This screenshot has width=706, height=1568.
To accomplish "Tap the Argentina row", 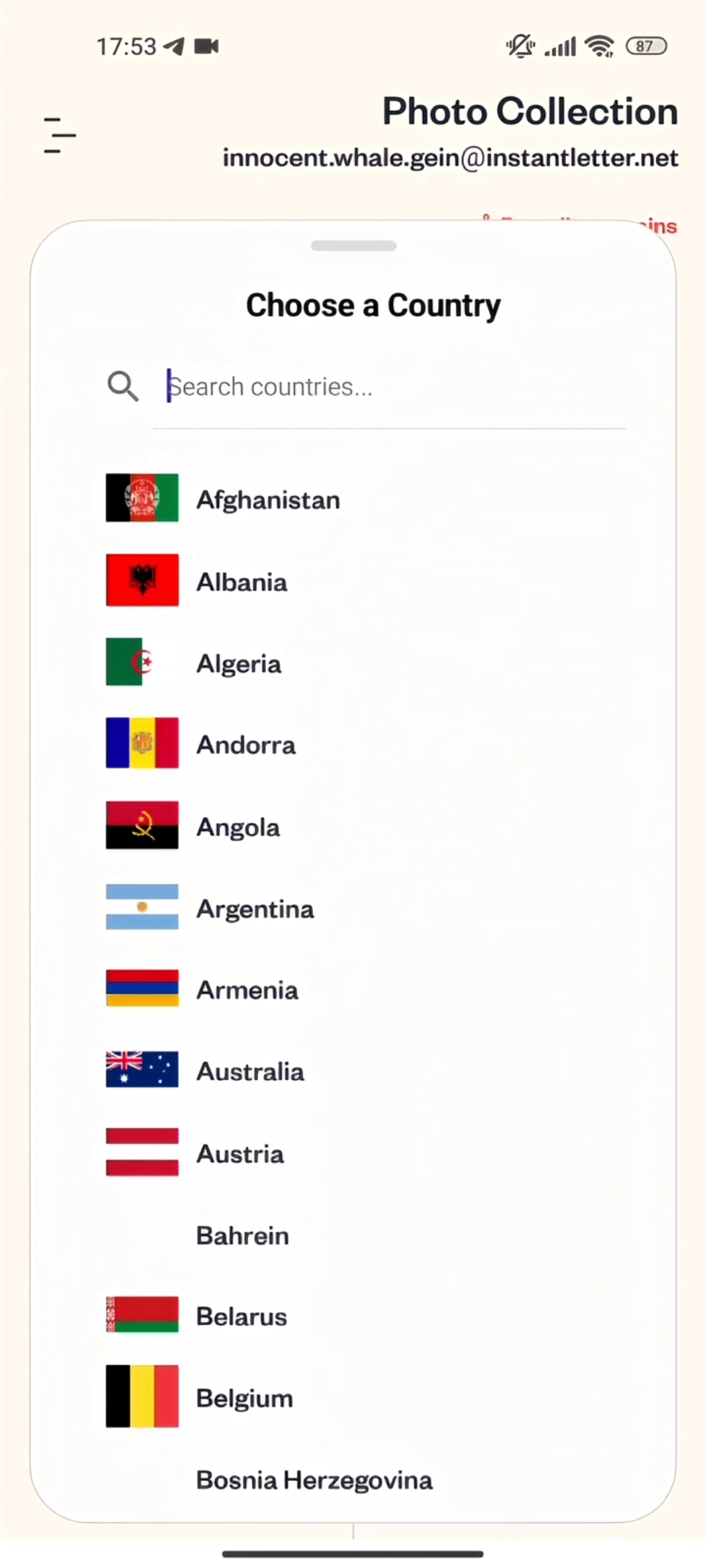I will (353, 908).
